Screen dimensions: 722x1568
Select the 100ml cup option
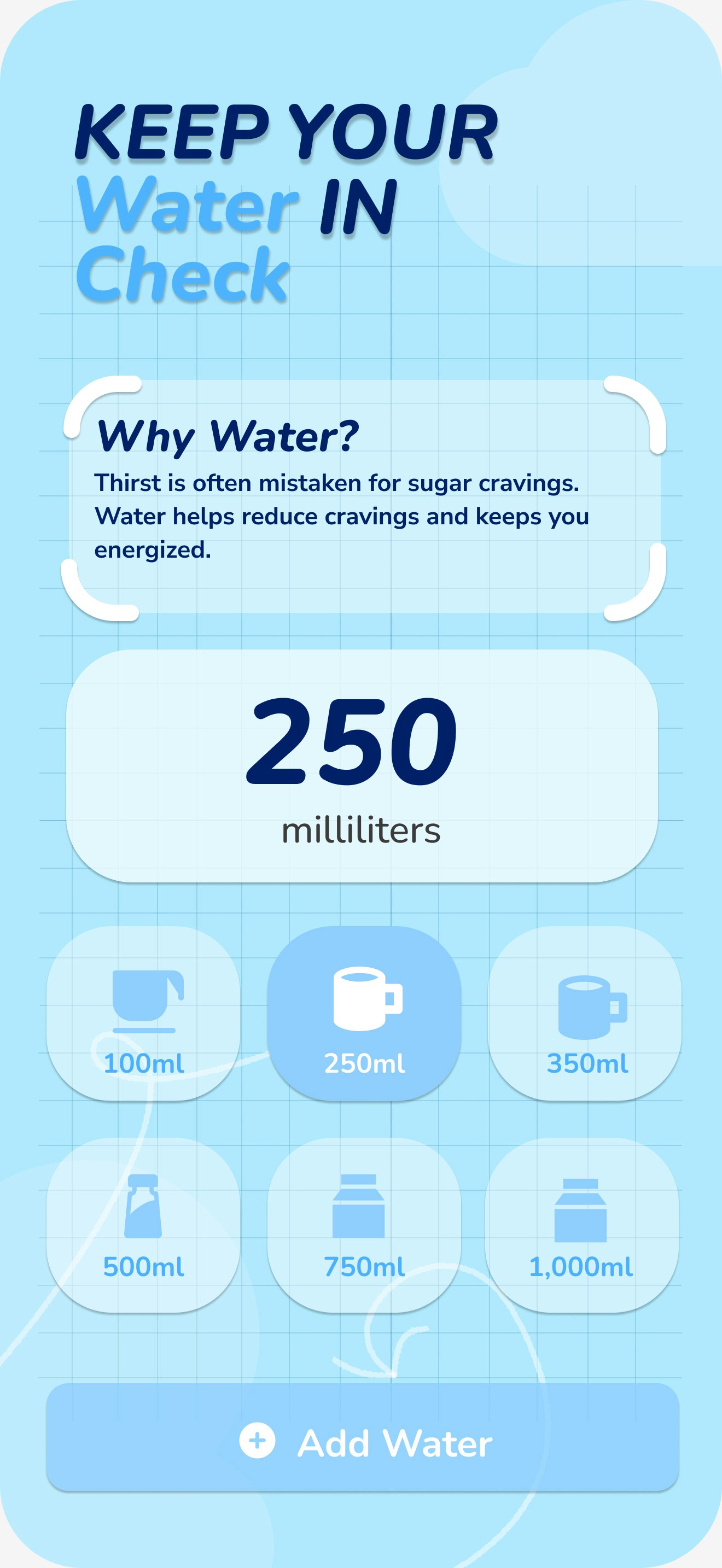coord(143,1014)
